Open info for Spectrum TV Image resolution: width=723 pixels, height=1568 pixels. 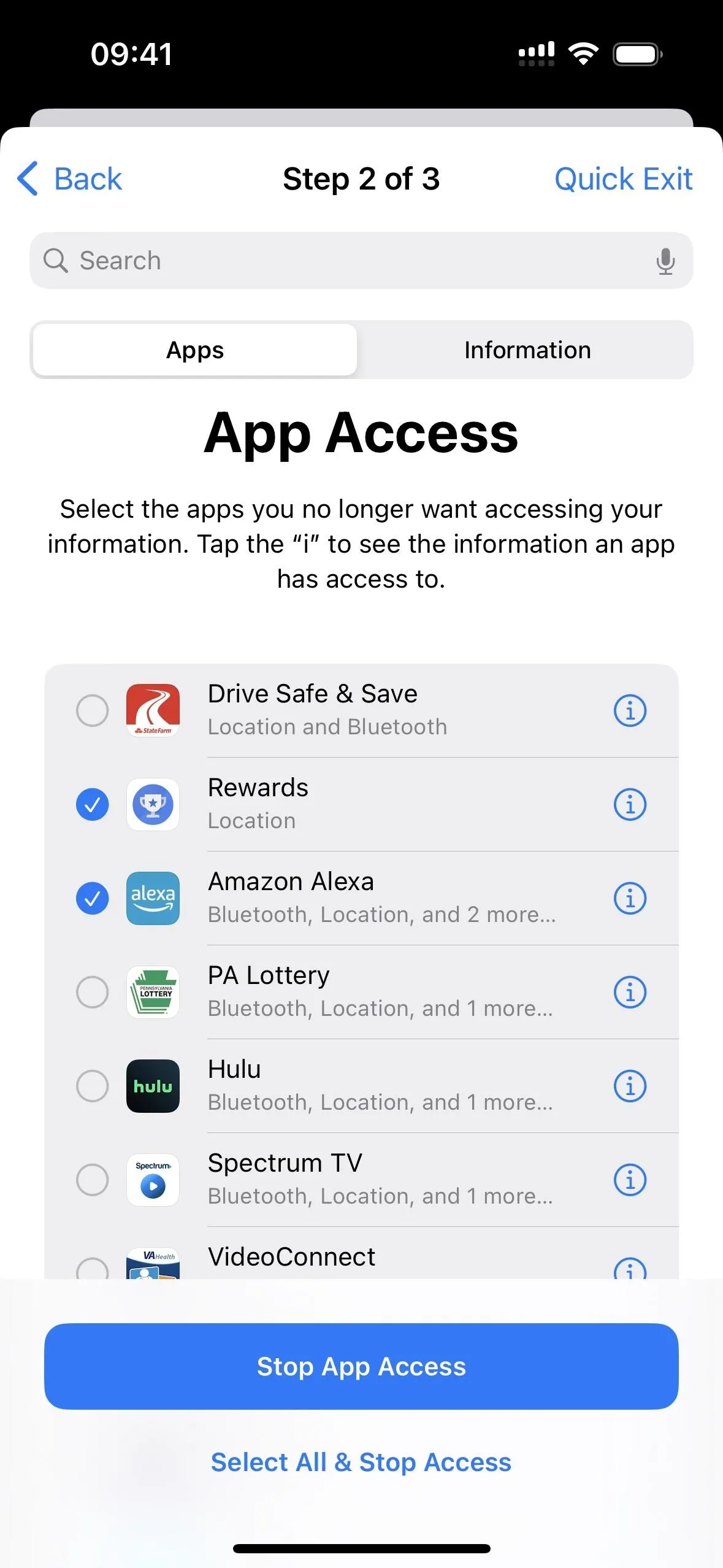click(x=630, y=1180)
